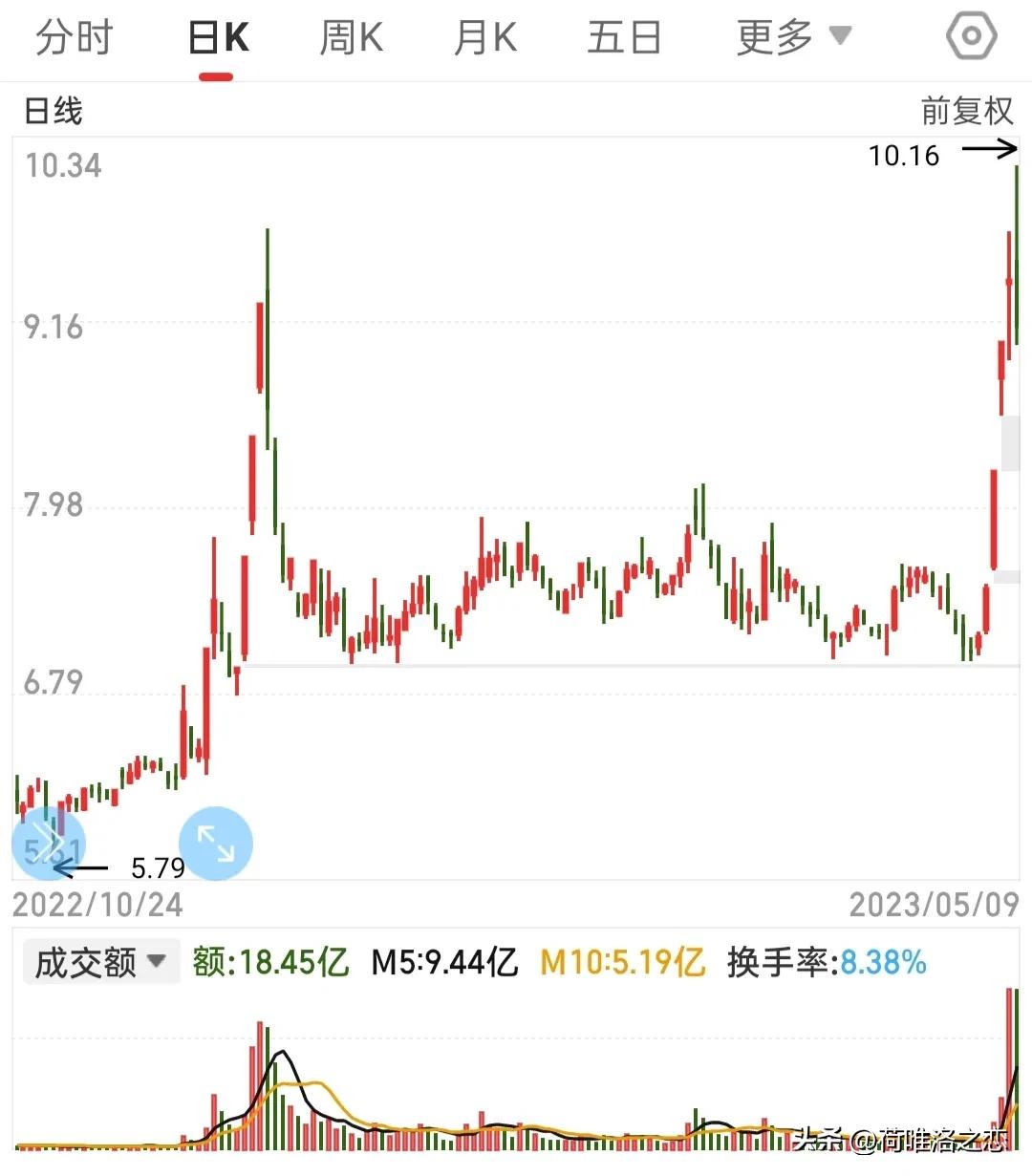
Task: Click the 额:18.45亿 volume value
Action: click(x=270, y=963)
